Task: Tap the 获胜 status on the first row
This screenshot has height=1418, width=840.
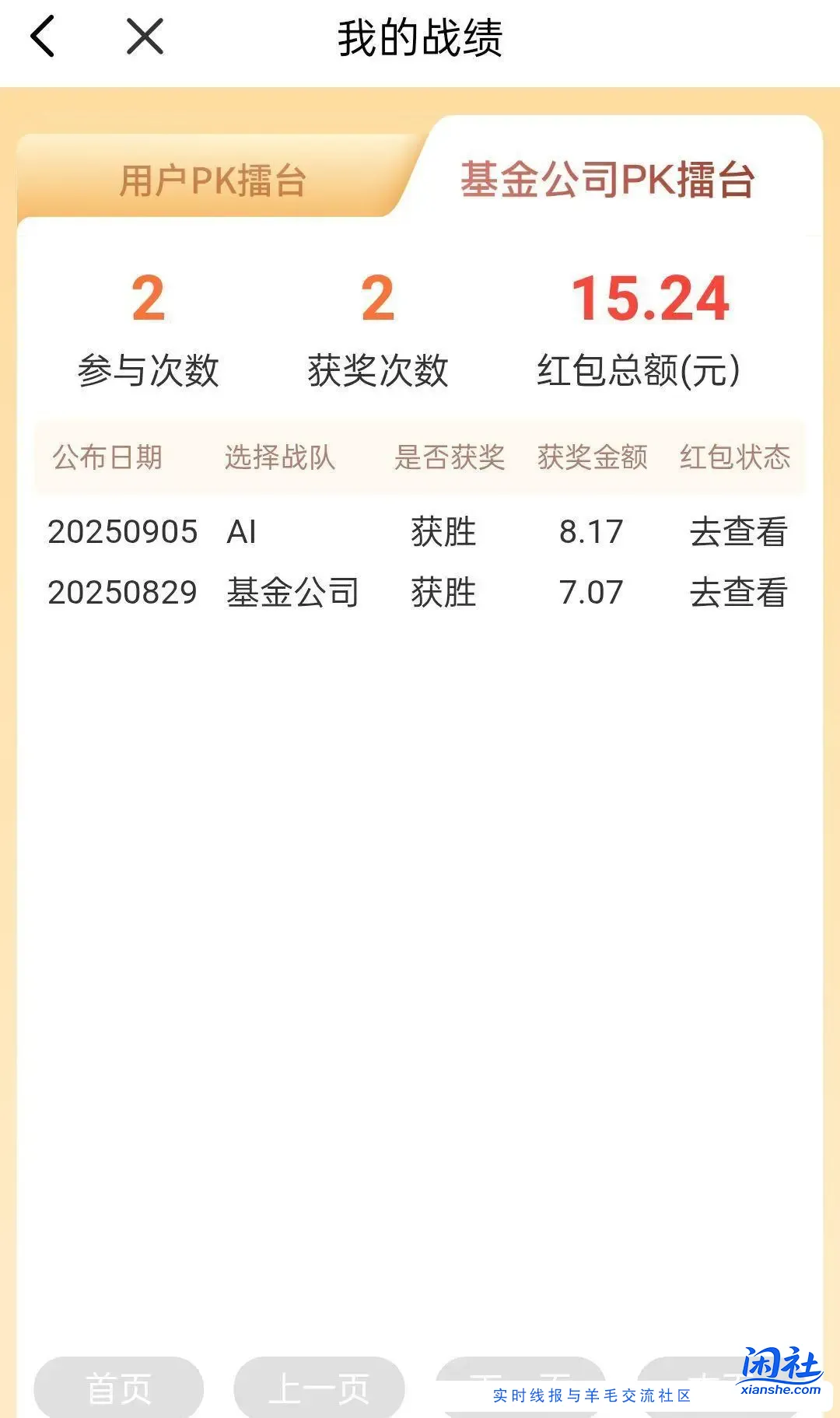Action: click(x=443, y=533)
